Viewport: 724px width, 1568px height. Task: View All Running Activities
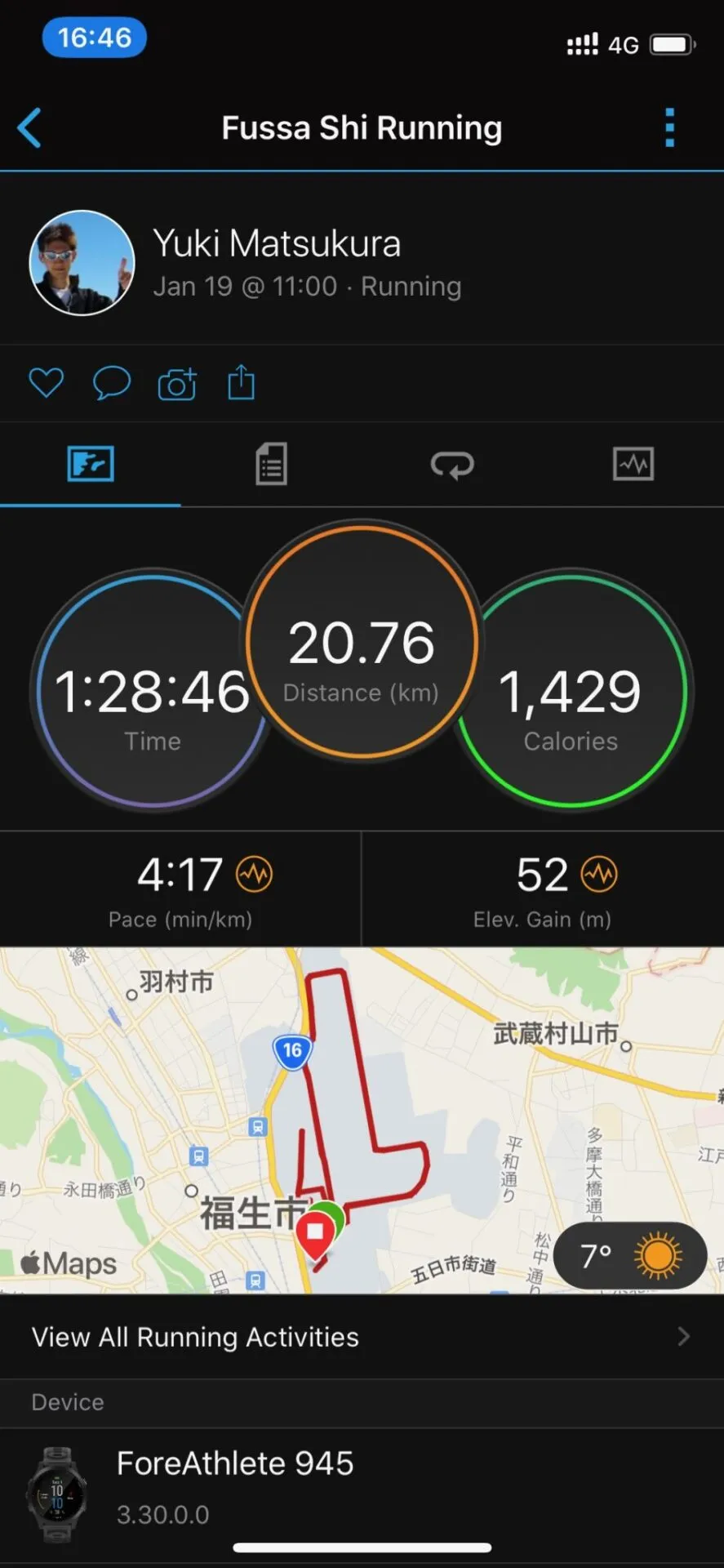[x=362, y=1337]
